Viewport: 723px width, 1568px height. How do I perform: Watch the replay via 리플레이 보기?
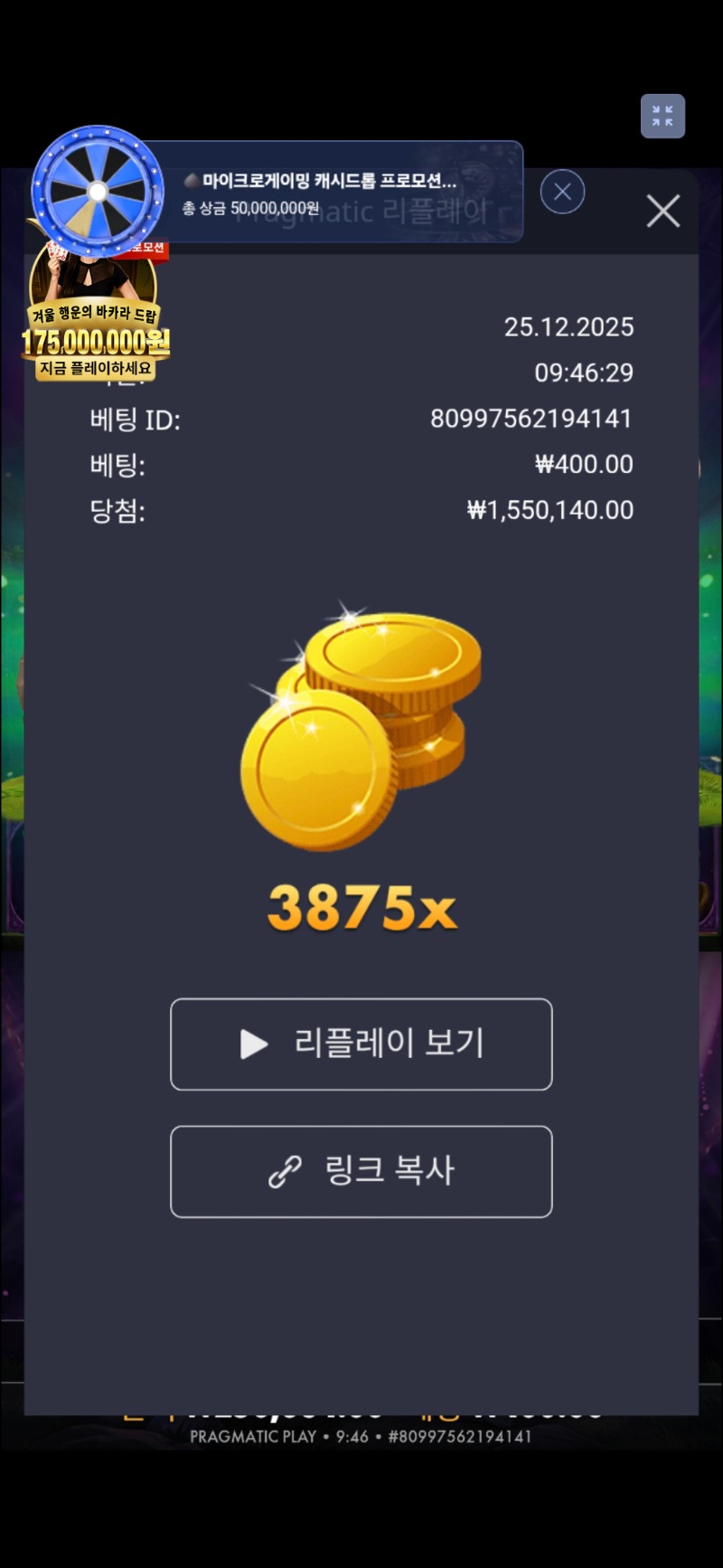pyautogui.click(x=361, y=1044)
